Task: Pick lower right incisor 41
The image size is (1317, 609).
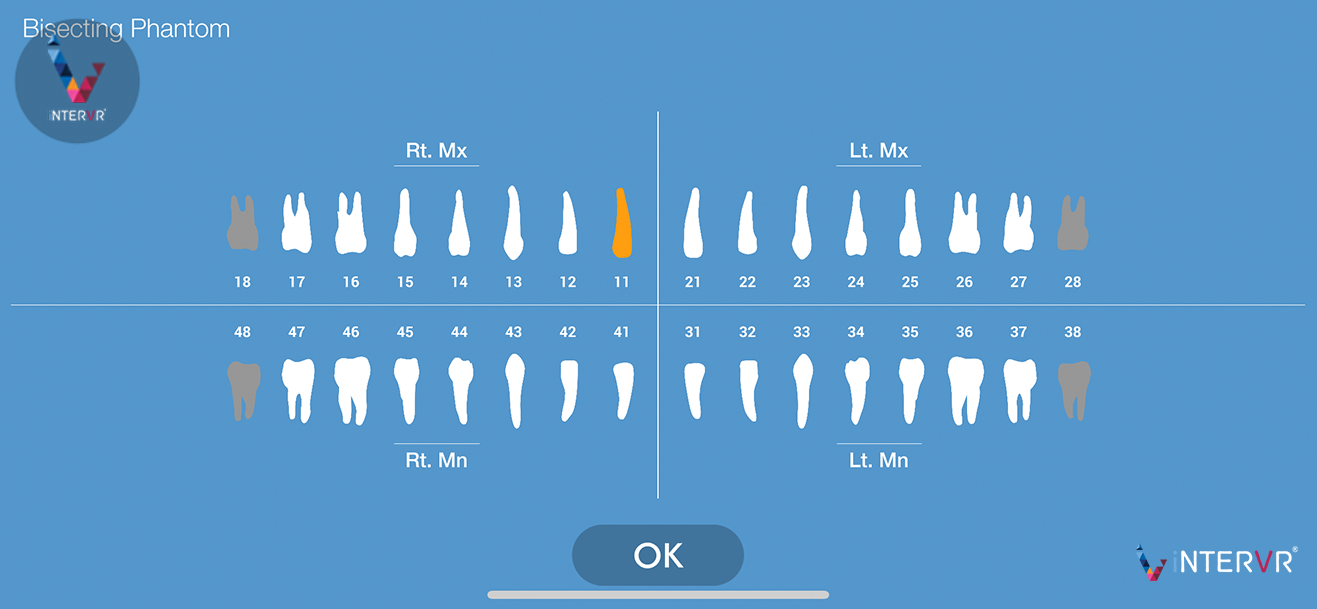Action: [622, 390]
